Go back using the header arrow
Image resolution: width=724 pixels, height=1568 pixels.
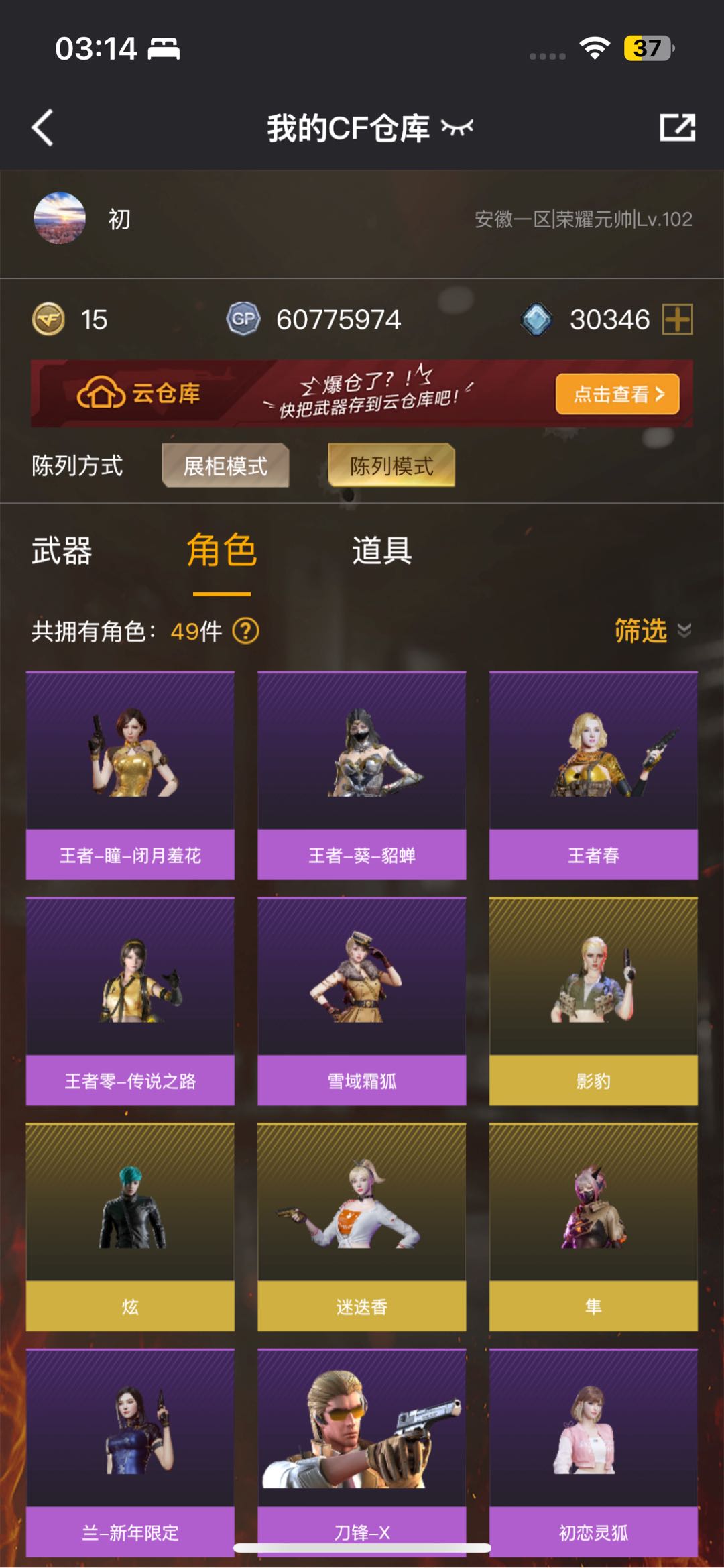(43, 127)
